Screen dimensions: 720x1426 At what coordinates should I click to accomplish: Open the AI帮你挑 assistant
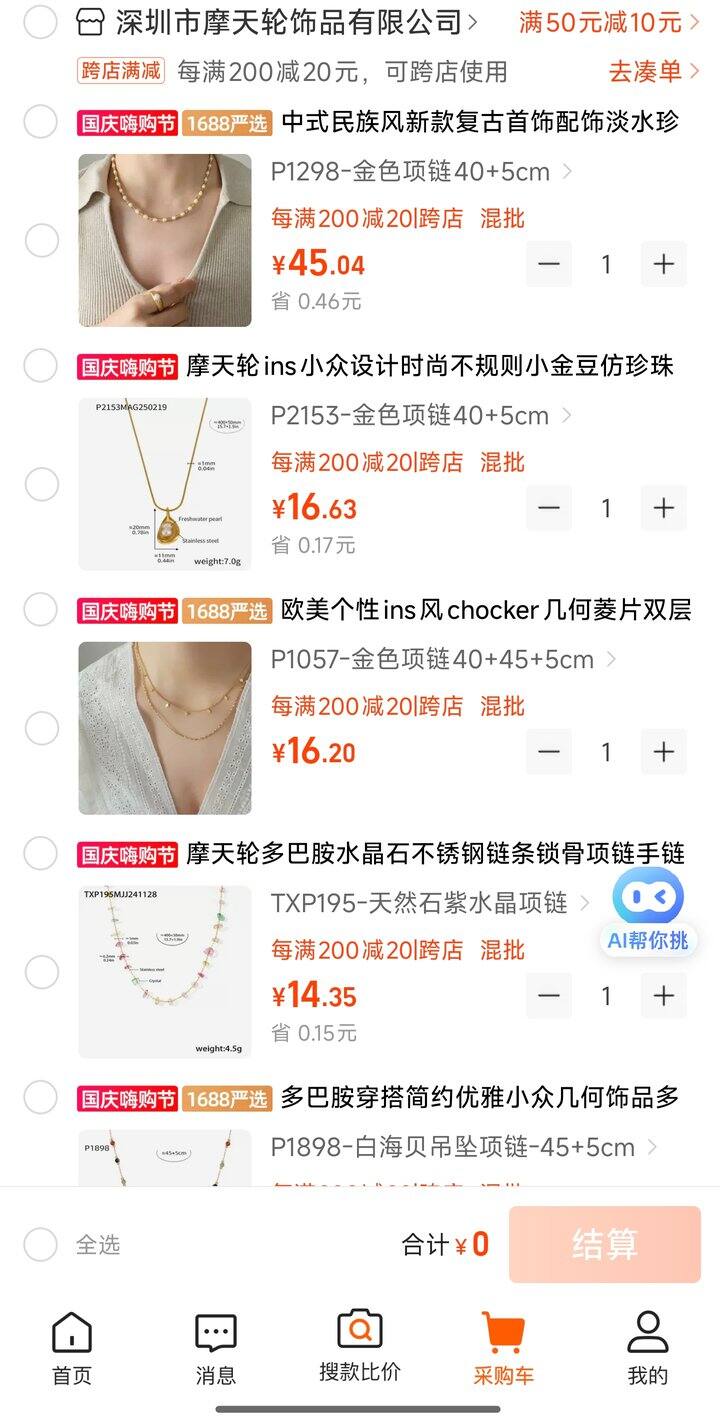(x=648, y=908)
